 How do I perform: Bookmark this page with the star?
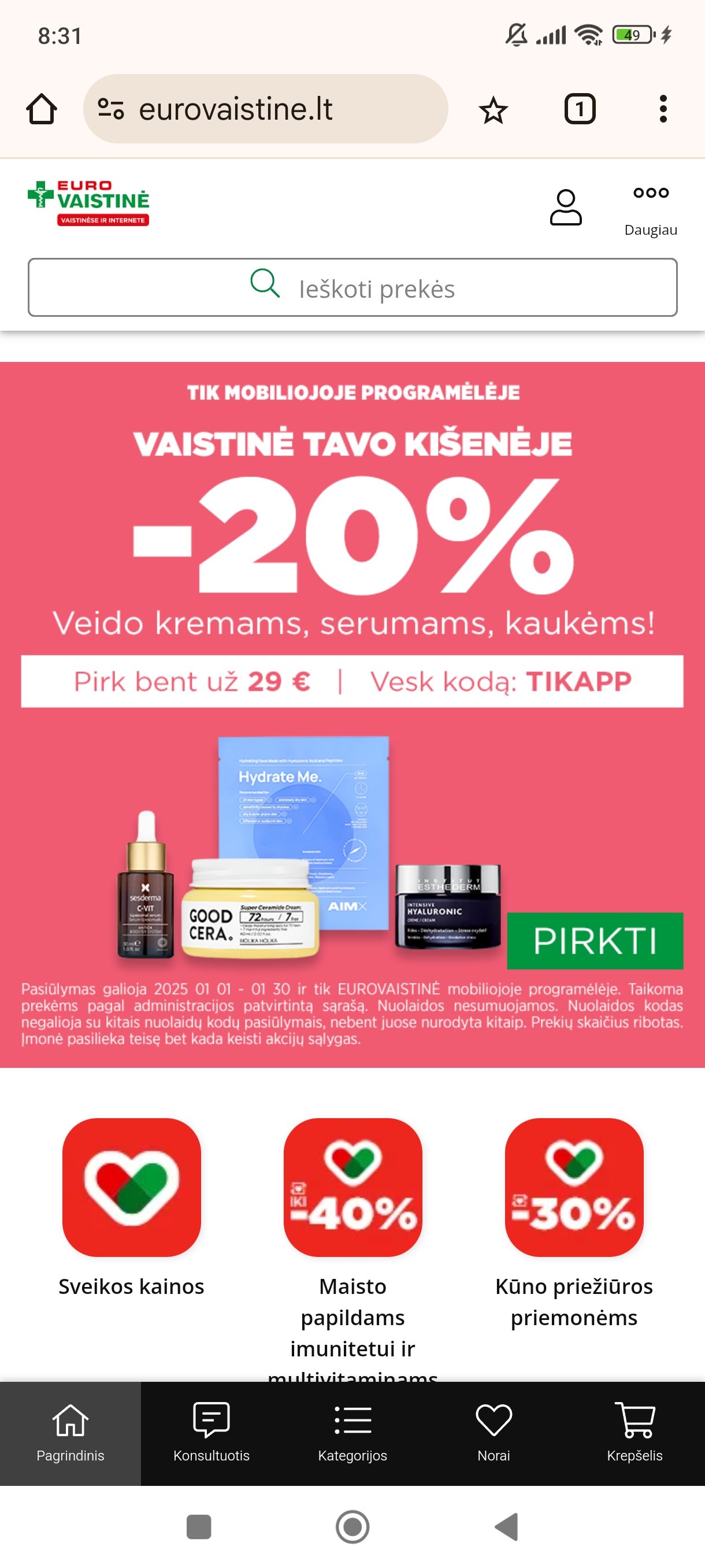(x=493, y=110)
